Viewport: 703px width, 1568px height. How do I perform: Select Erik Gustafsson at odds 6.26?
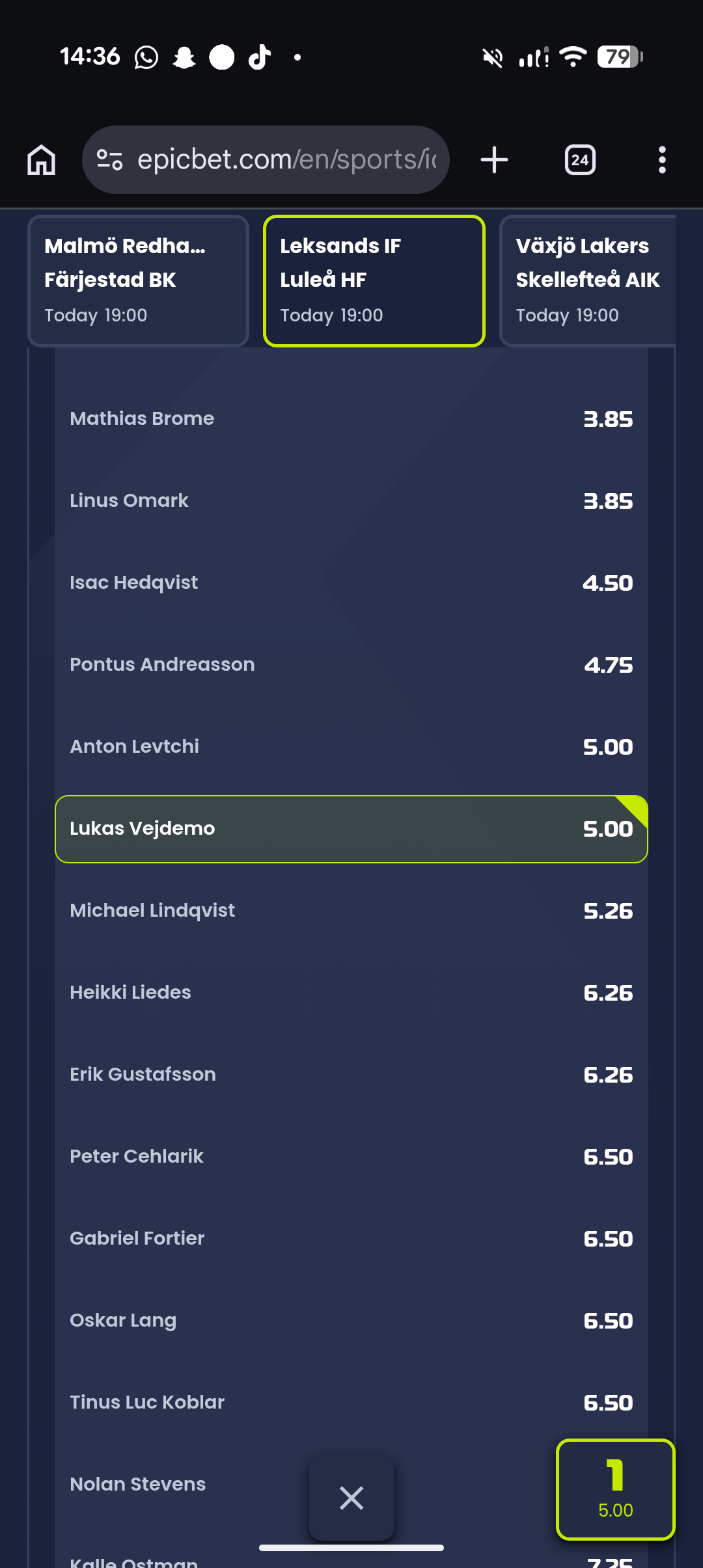point(351,1075)
